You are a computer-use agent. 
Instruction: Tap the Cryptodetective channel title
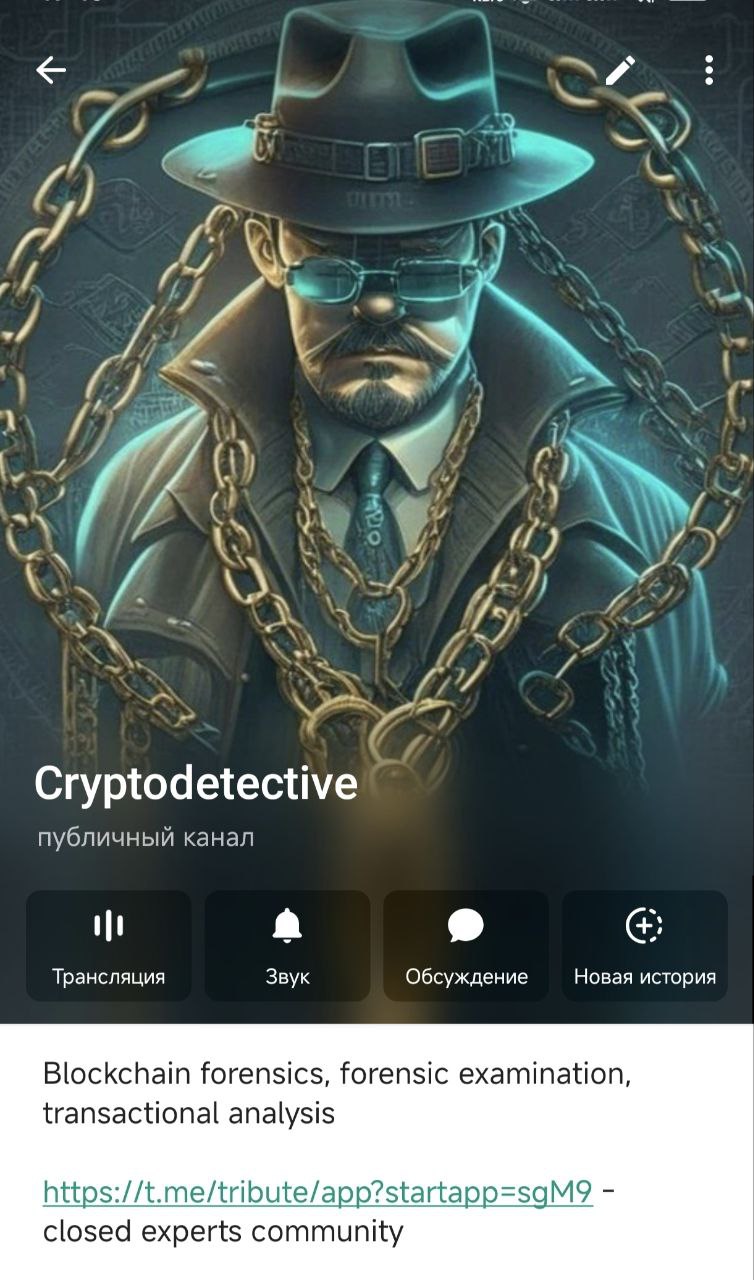point(197,783)
